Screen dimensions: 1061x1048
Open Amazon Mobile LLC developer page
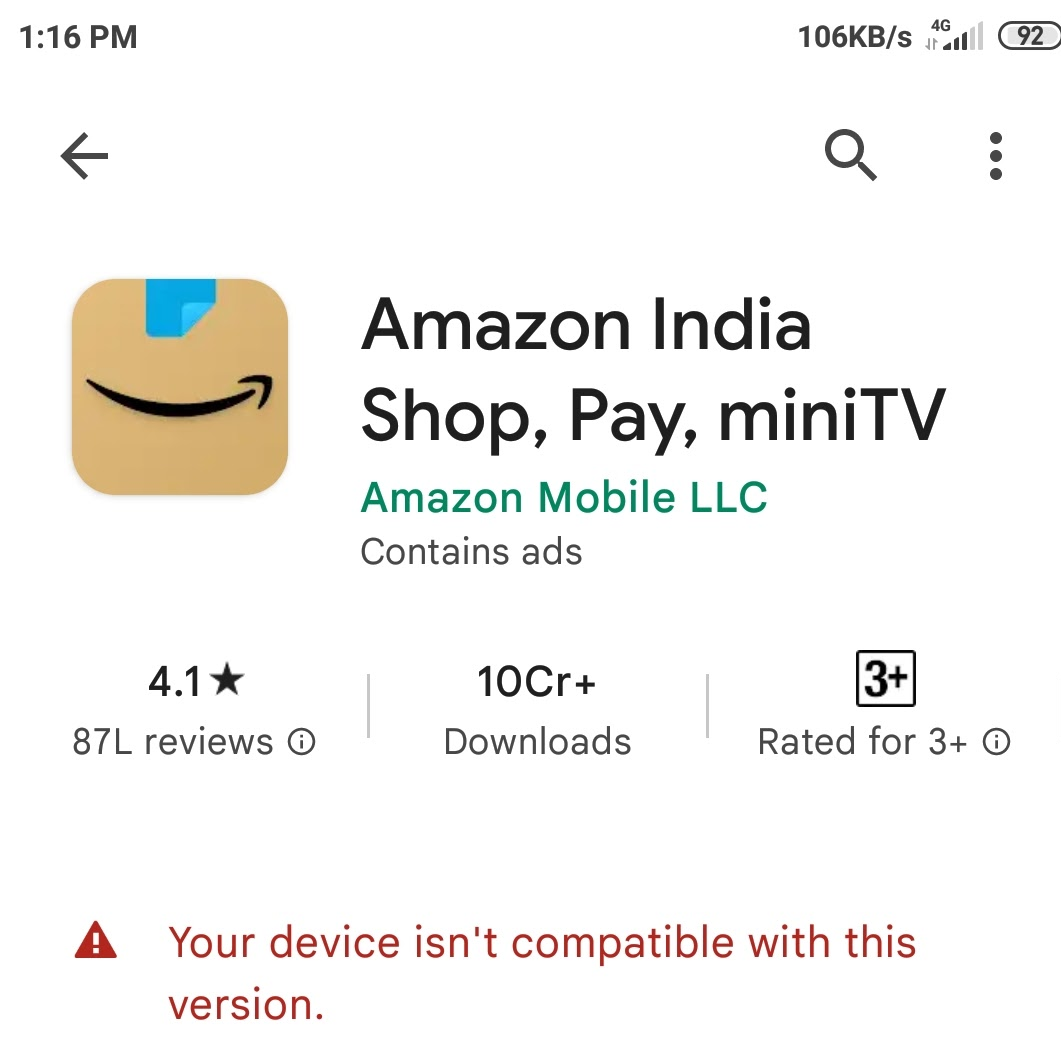click(563, 497)
